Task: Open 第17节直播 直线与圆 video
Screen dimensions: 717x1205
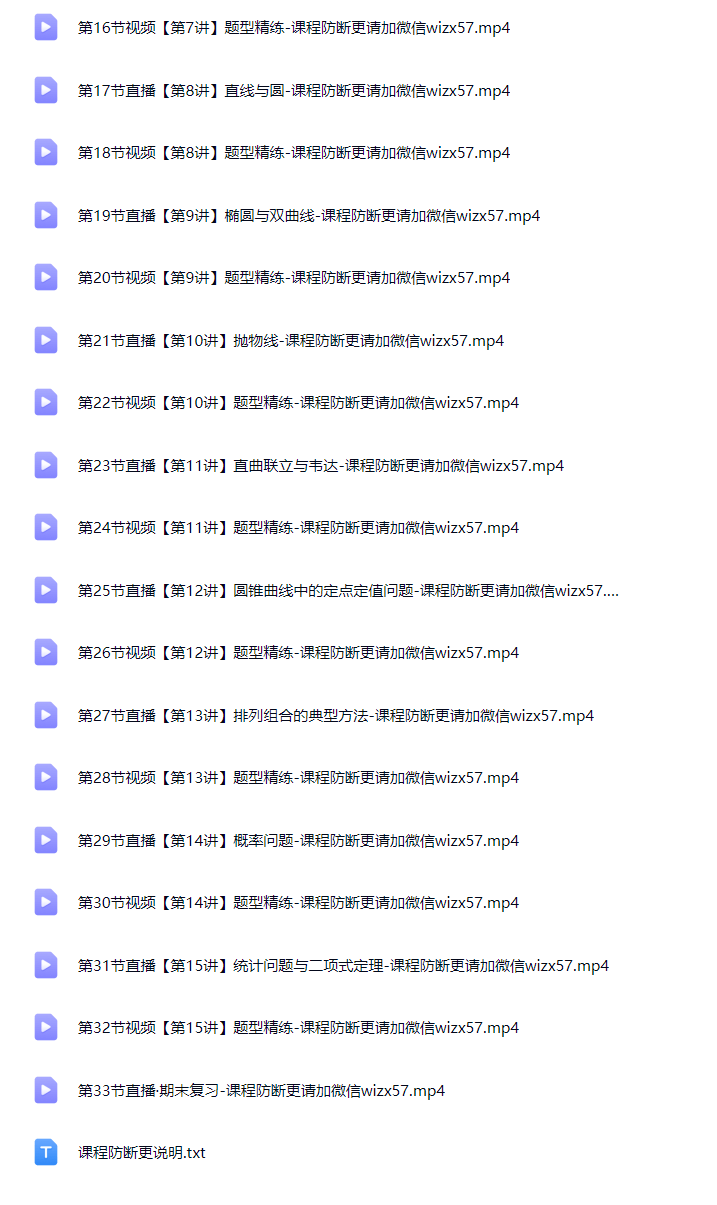Action: point(294,90)
